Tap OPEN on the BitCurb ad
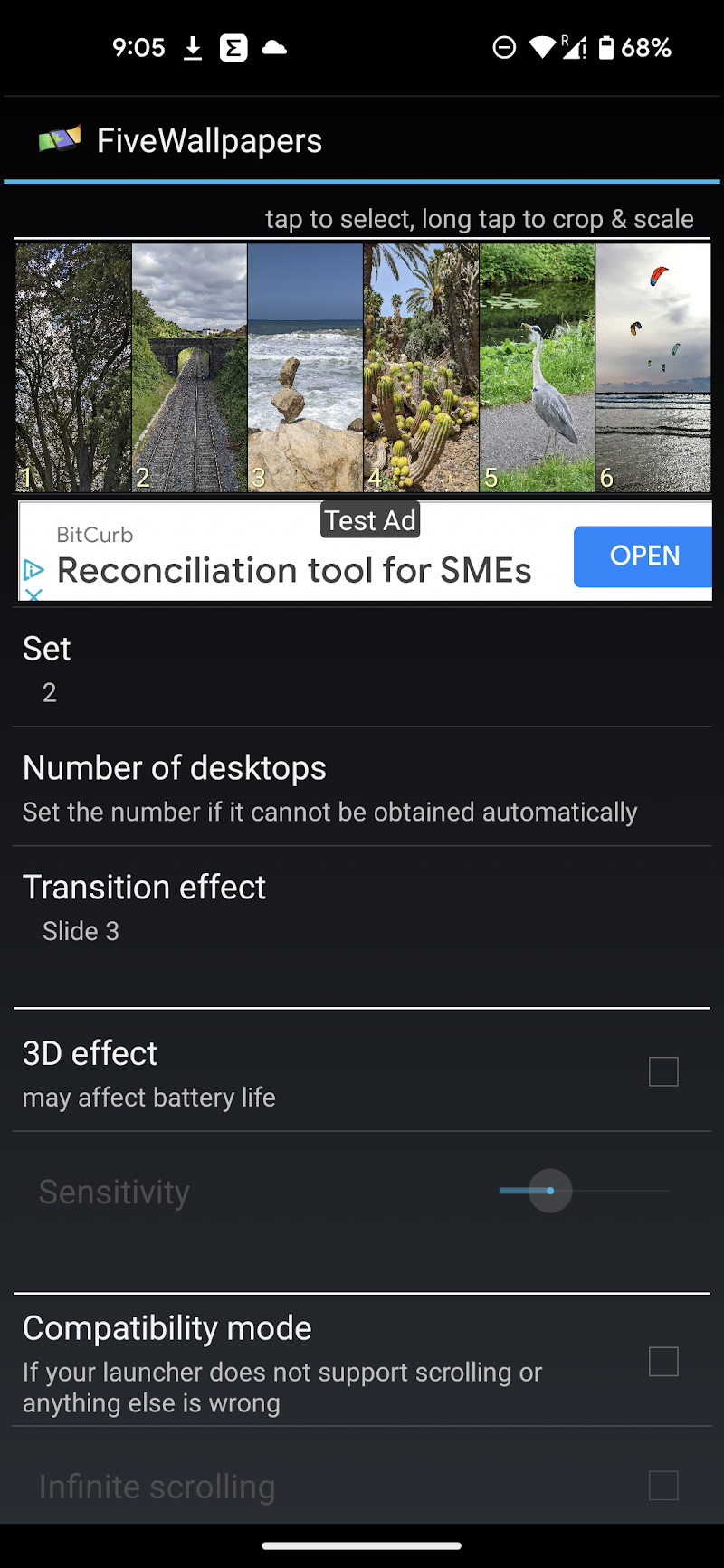The height and width of the screenshot is (1568, 724). tap(643, 556)
